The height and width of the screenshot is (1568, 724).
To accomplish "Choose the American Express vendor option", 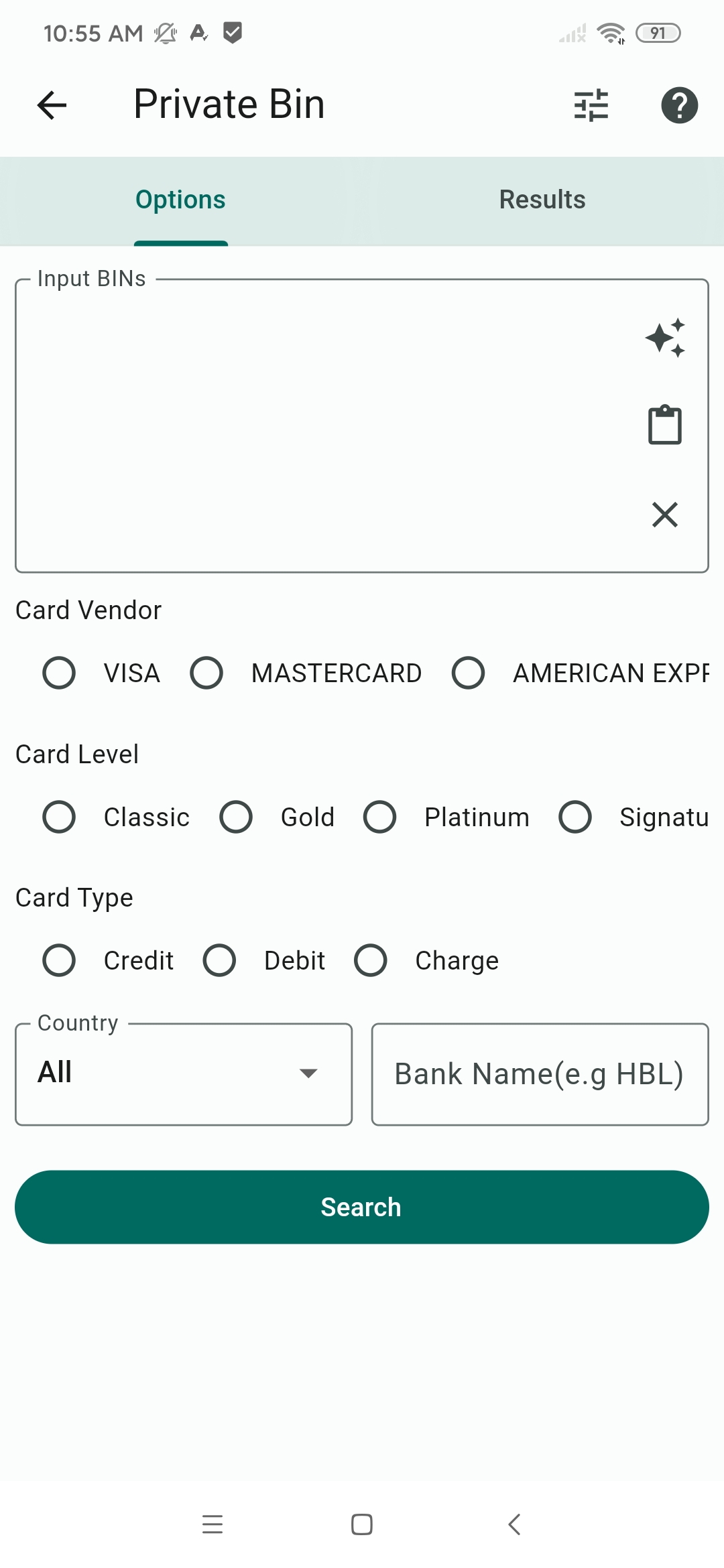I will [x=468, y=673].
